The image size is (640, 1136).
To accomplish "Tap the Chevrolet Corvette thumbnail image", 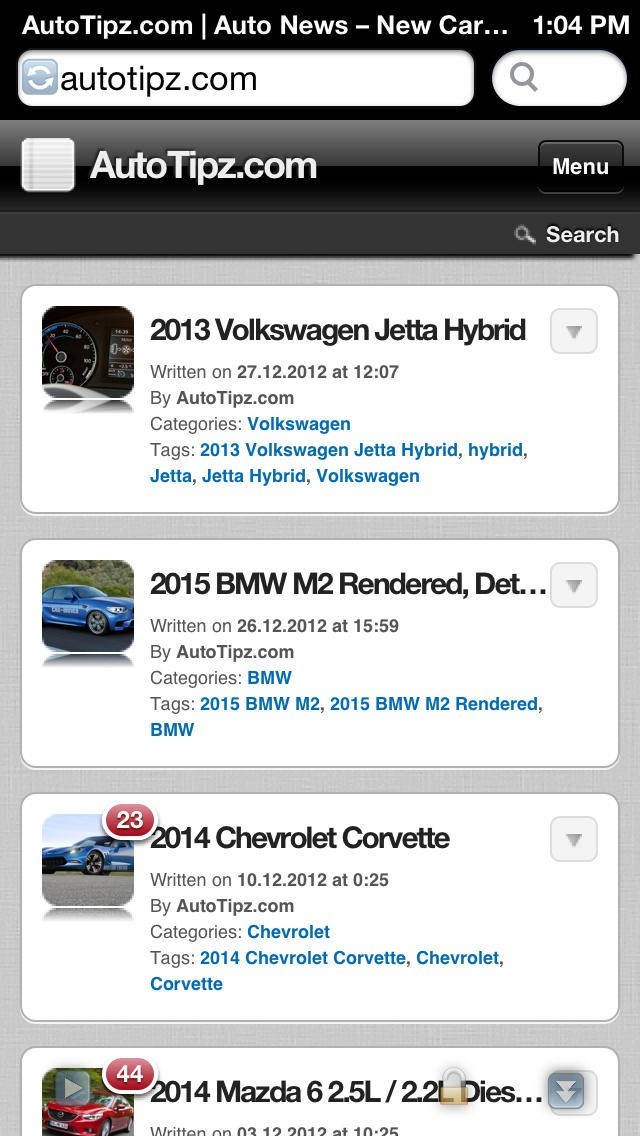I will pos(88,860).
